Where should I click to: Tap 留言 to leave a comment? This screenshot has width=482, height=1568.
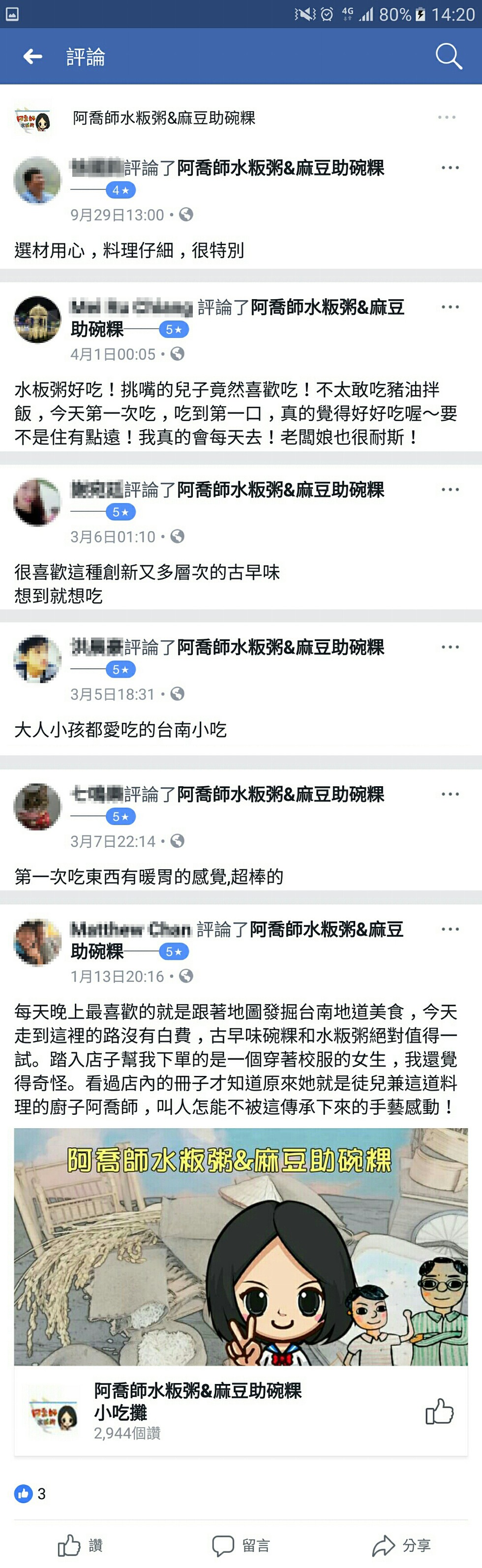coord(241,1545)
